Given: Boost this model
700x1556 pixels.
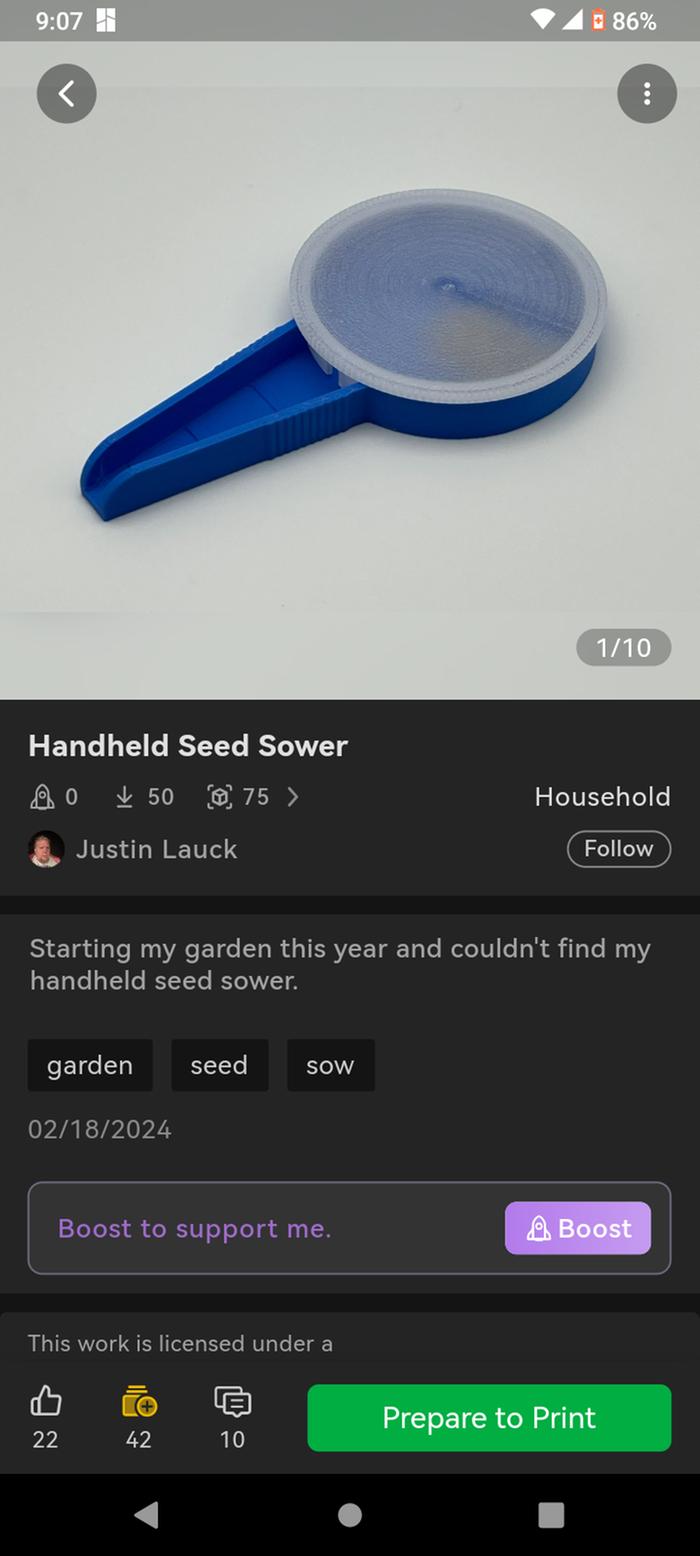Looking at the screenshot, I should point(578,1228).
